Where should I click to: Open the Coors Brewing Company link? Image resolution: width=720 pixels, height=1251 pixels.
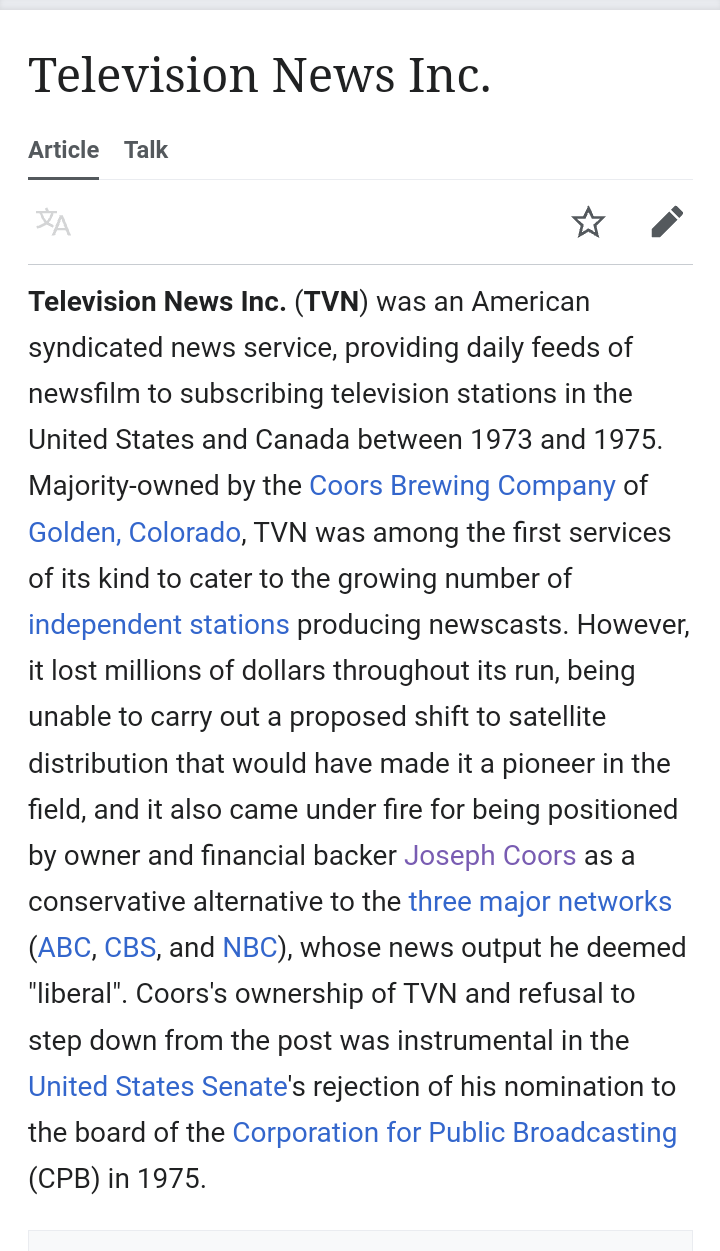coord(462,486)
